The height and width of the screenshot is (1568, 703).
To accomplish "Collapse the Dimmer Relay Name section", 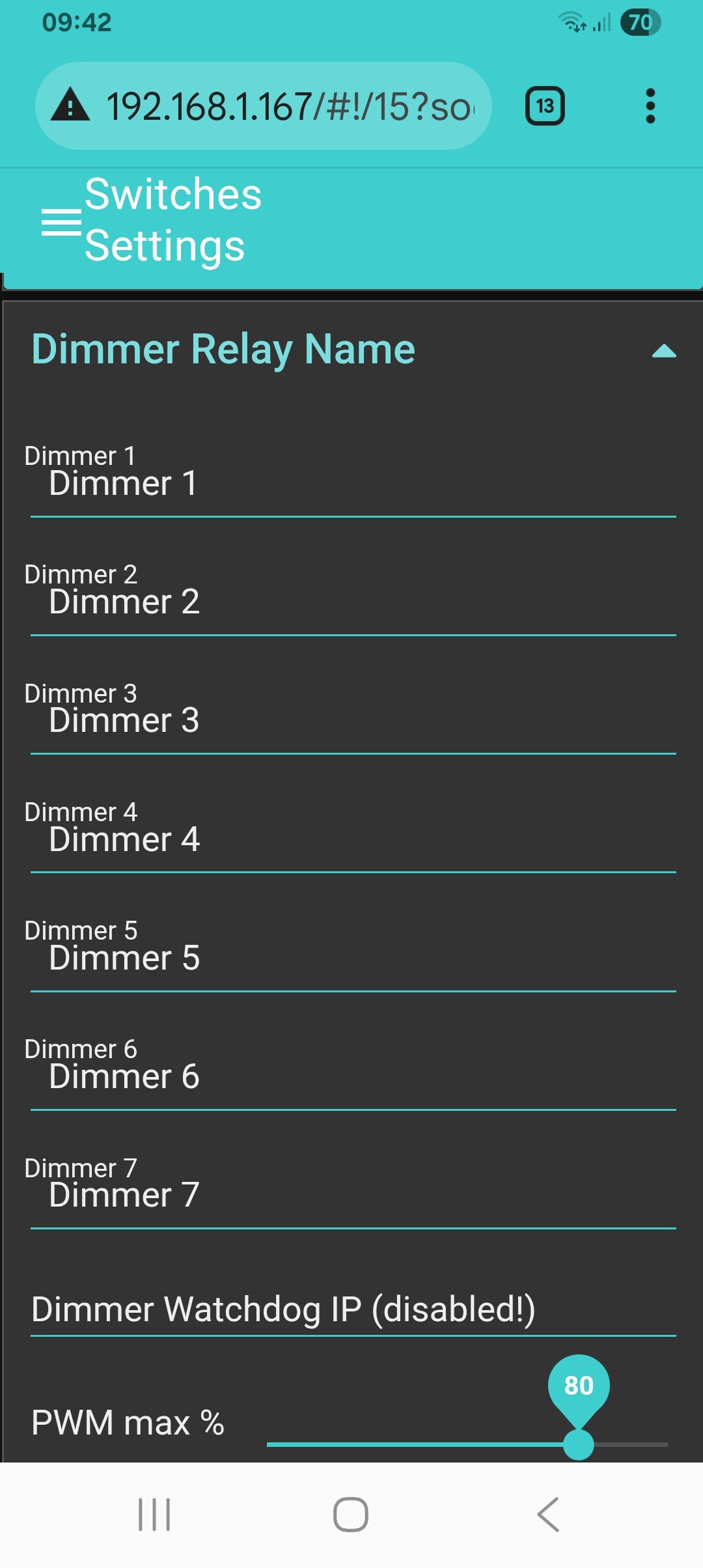I will pos(663,351).
